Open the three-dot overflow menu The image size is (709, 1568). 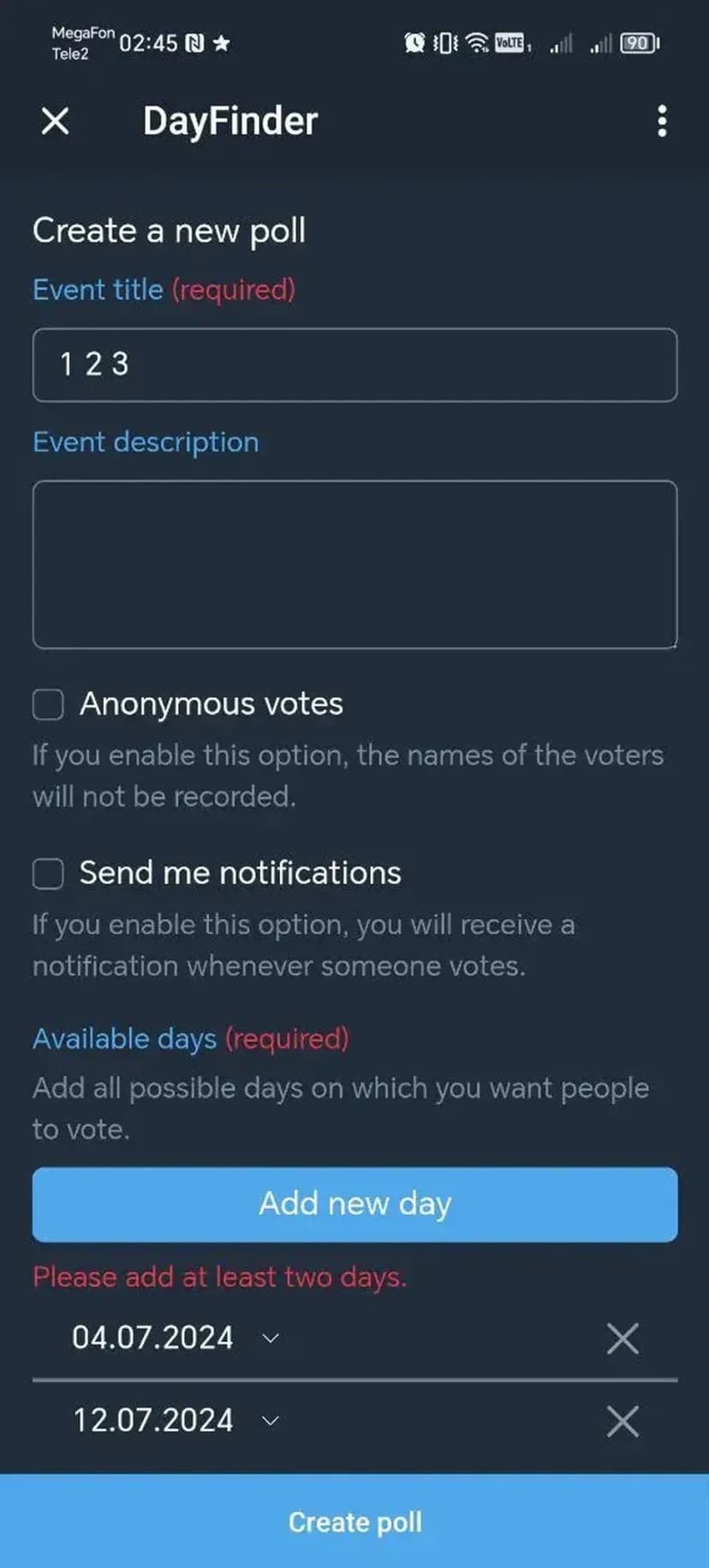[661, 121]
